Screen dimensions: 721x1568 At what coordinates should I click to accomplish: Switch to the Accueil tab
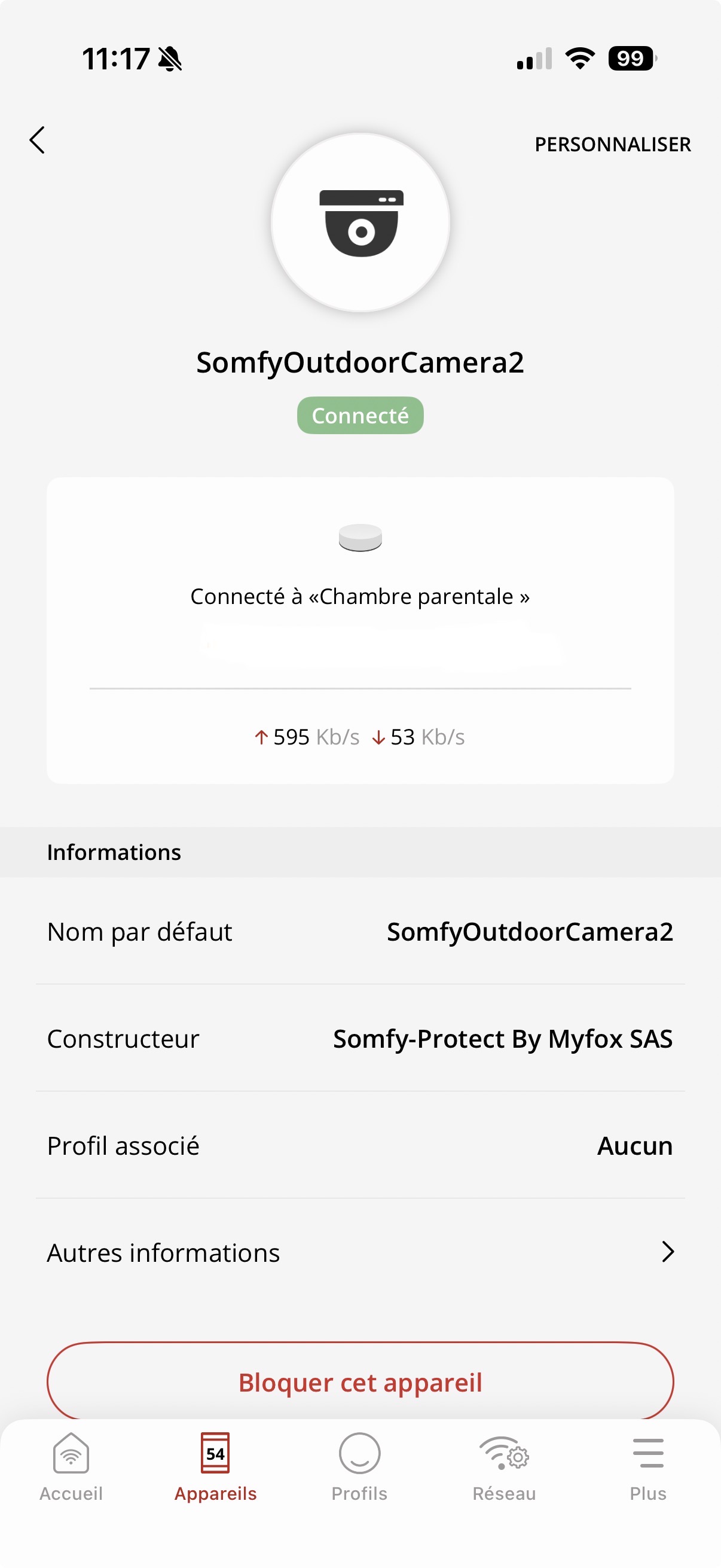[71, 1468]
